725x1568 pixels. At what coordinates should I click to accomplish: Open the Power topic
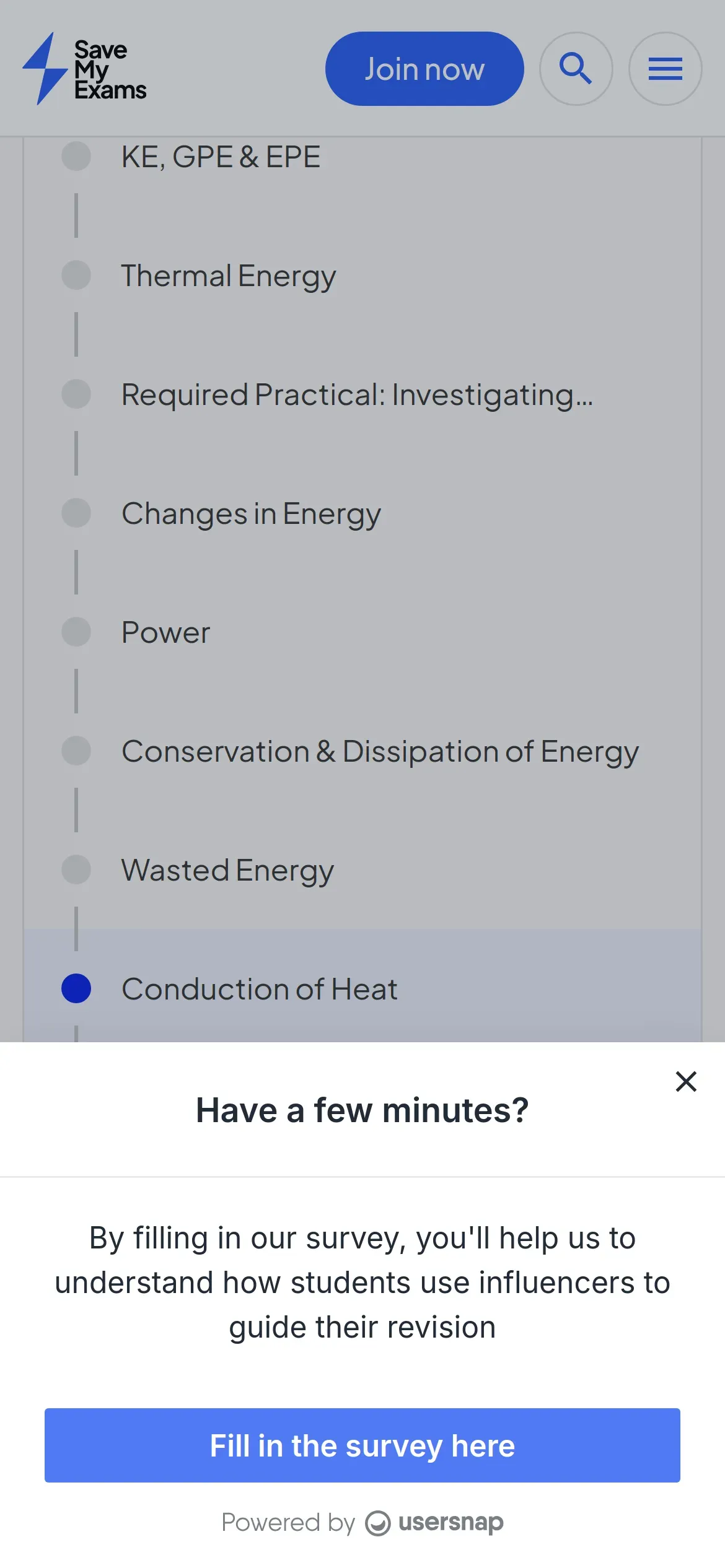click(165, 633)
